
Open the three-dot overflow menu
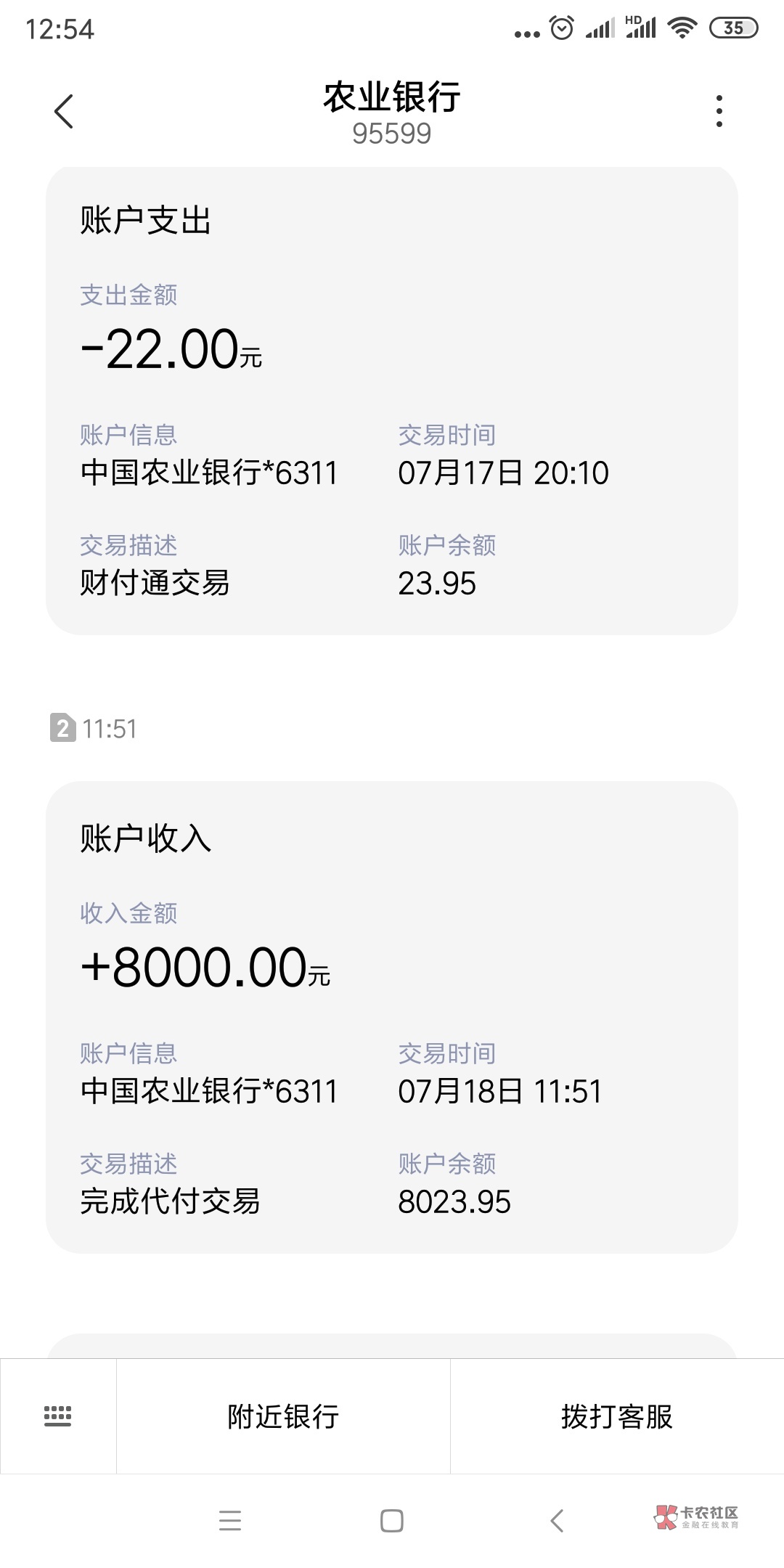click(719, 112)
